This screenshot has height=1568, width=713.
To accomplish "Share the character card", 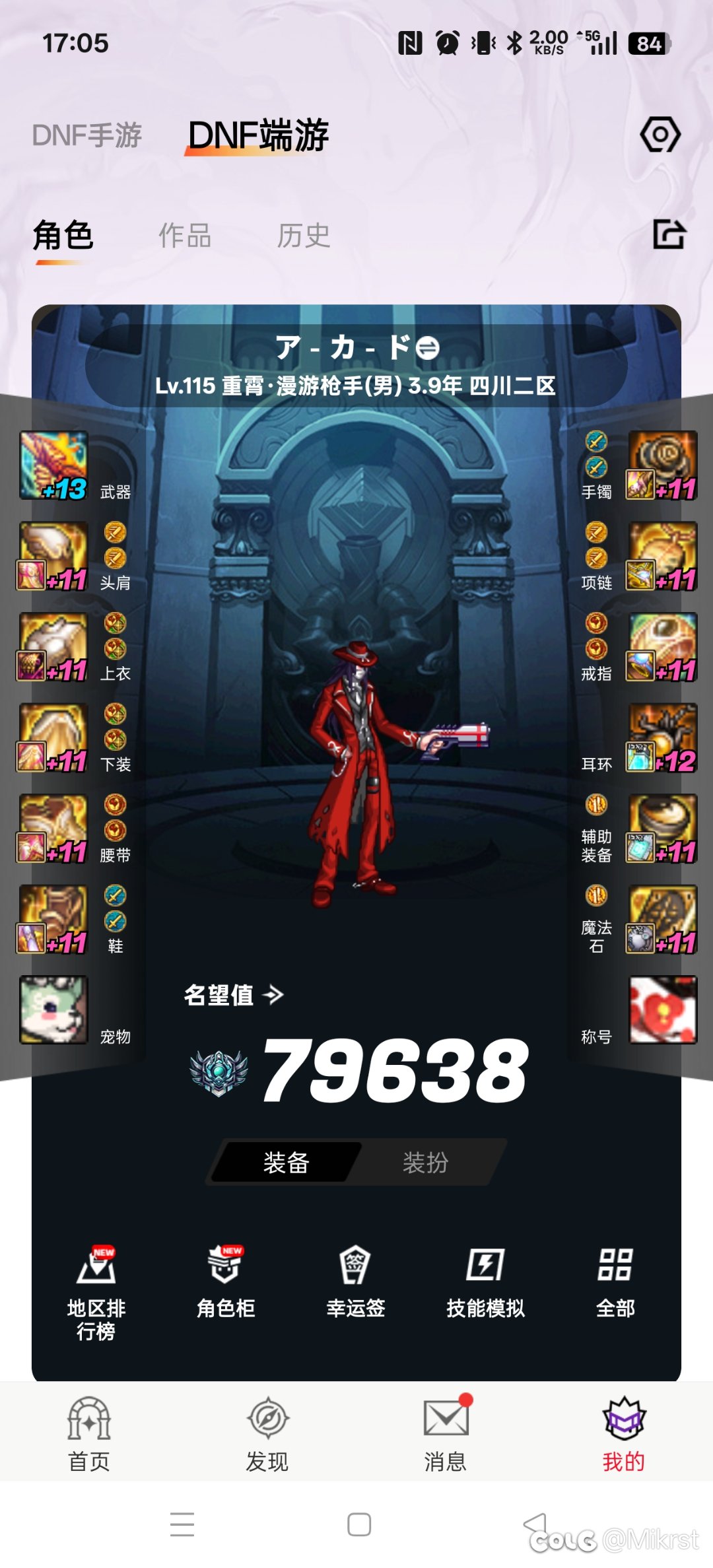I will tap(669, 234).
